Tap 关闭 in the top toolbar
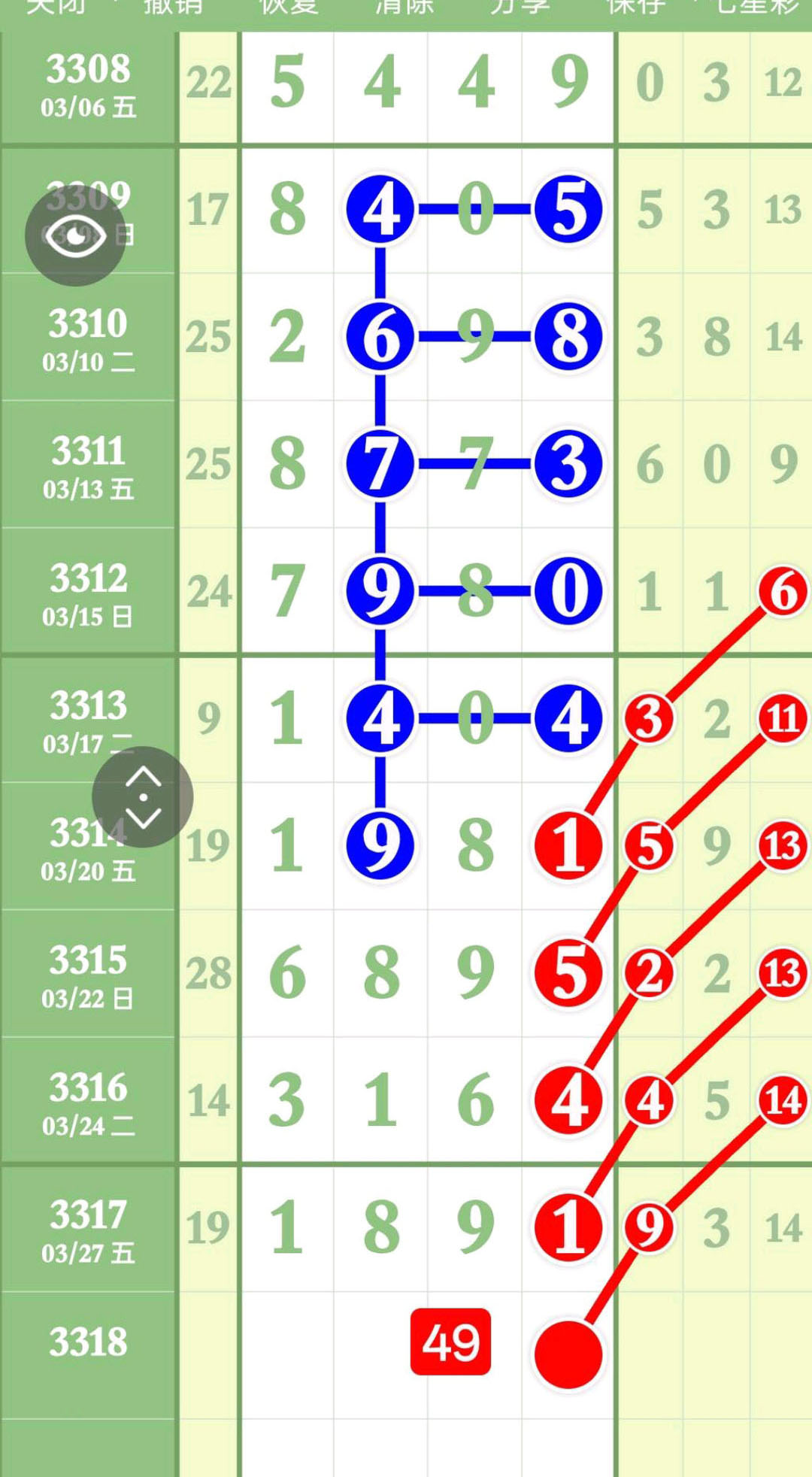This screenshot has height=1477, width=812. click(x=56, y=6)
